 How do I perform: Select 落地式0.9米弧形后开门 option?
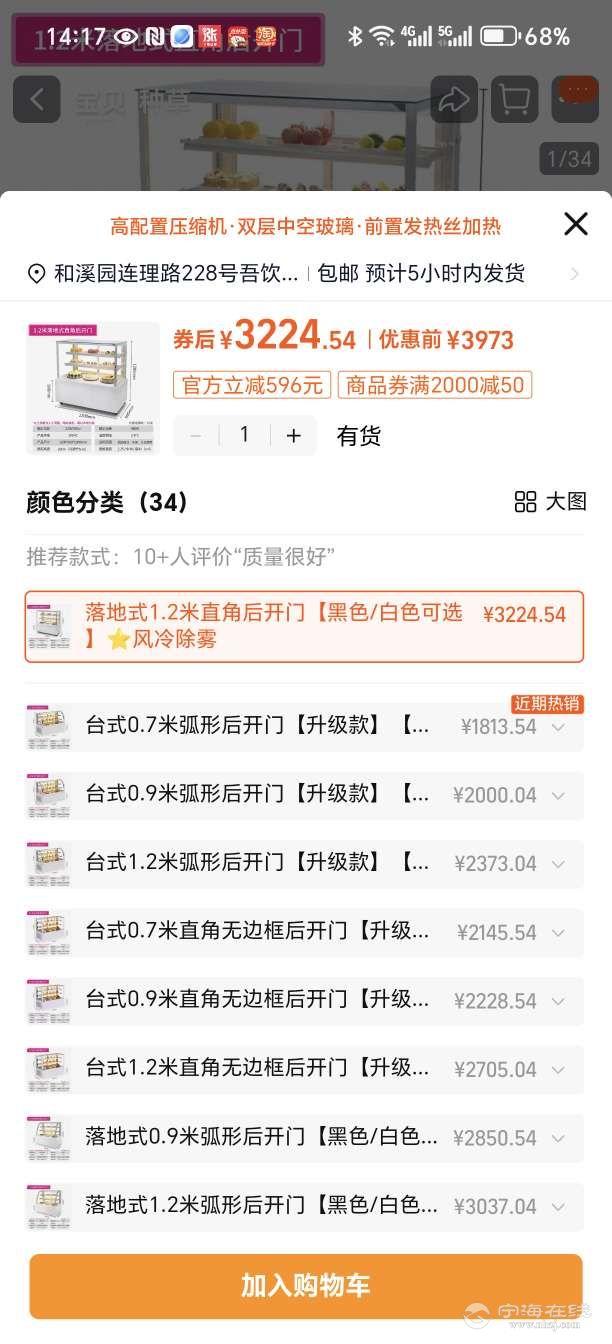click(260, 1137)
